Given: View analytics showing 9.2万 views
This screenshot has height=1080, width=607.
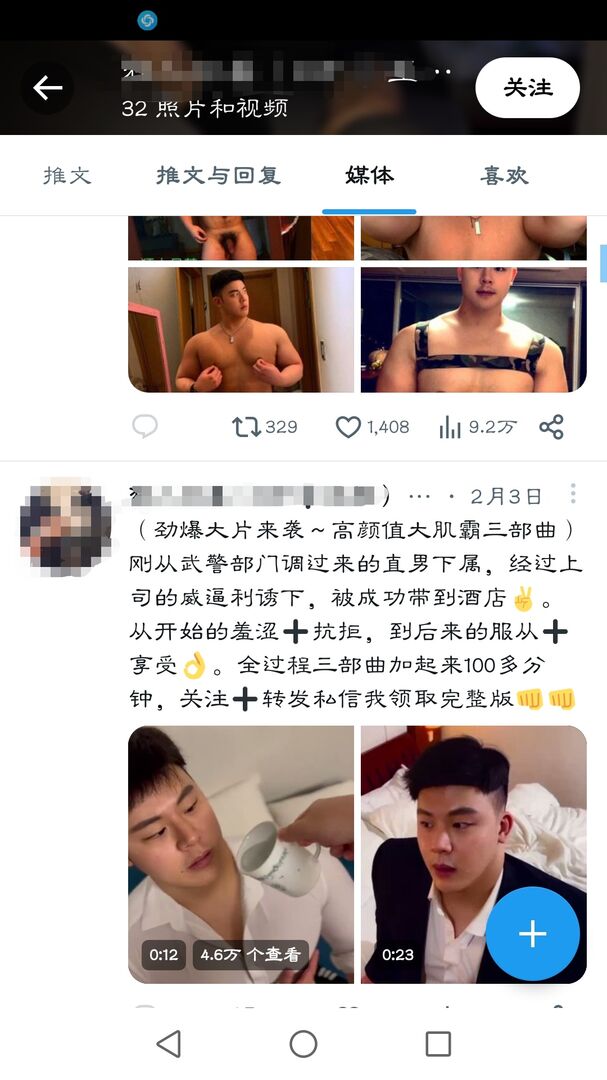Looking at the screenshot, I should [x=478, y=427].
